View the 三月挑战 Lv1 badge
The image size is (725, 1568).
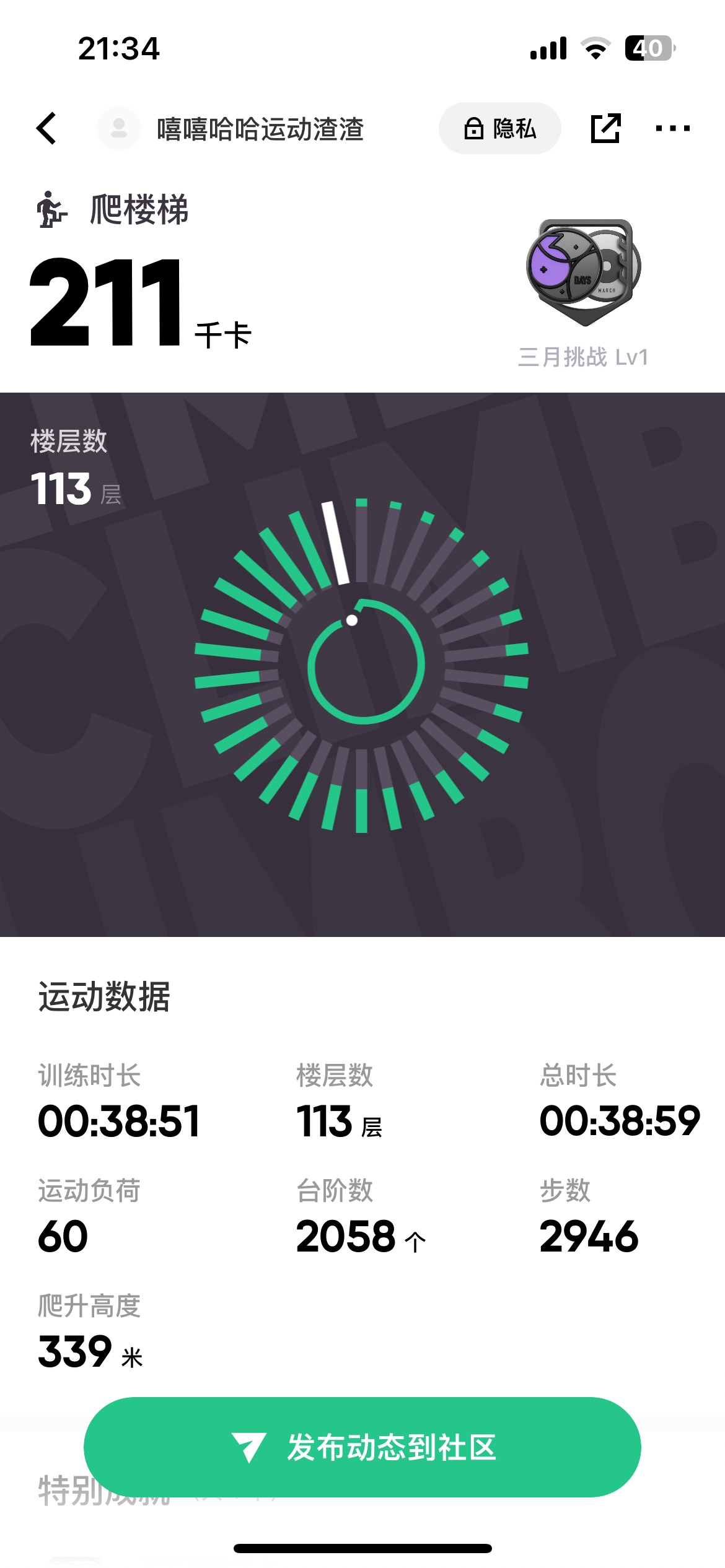click(x=583, y=273)
